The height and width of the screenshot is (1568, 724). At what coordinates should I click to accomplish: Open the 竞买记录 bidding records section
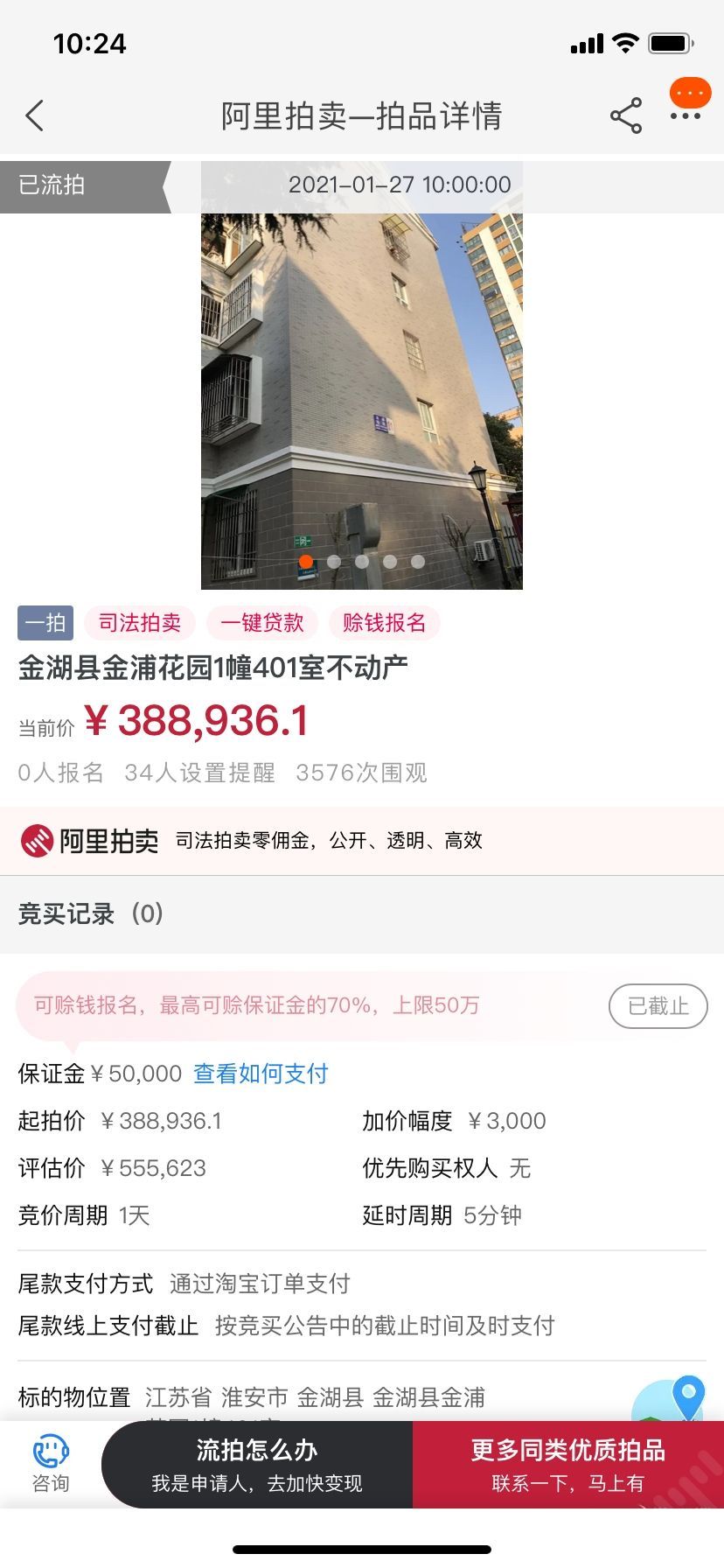coord(91,913)
